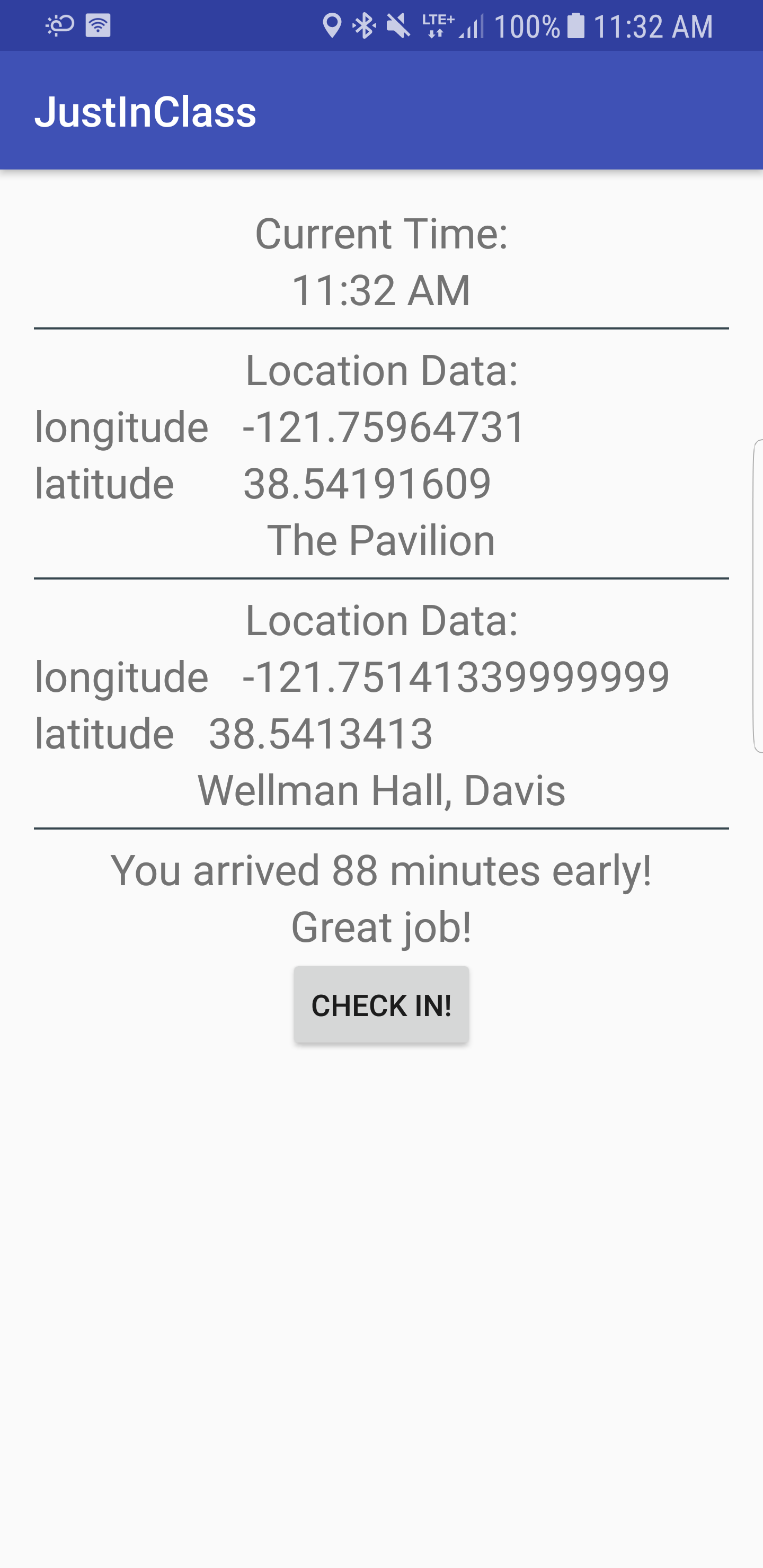Tap the CHECK IN! button

[x=381, y=1005]
